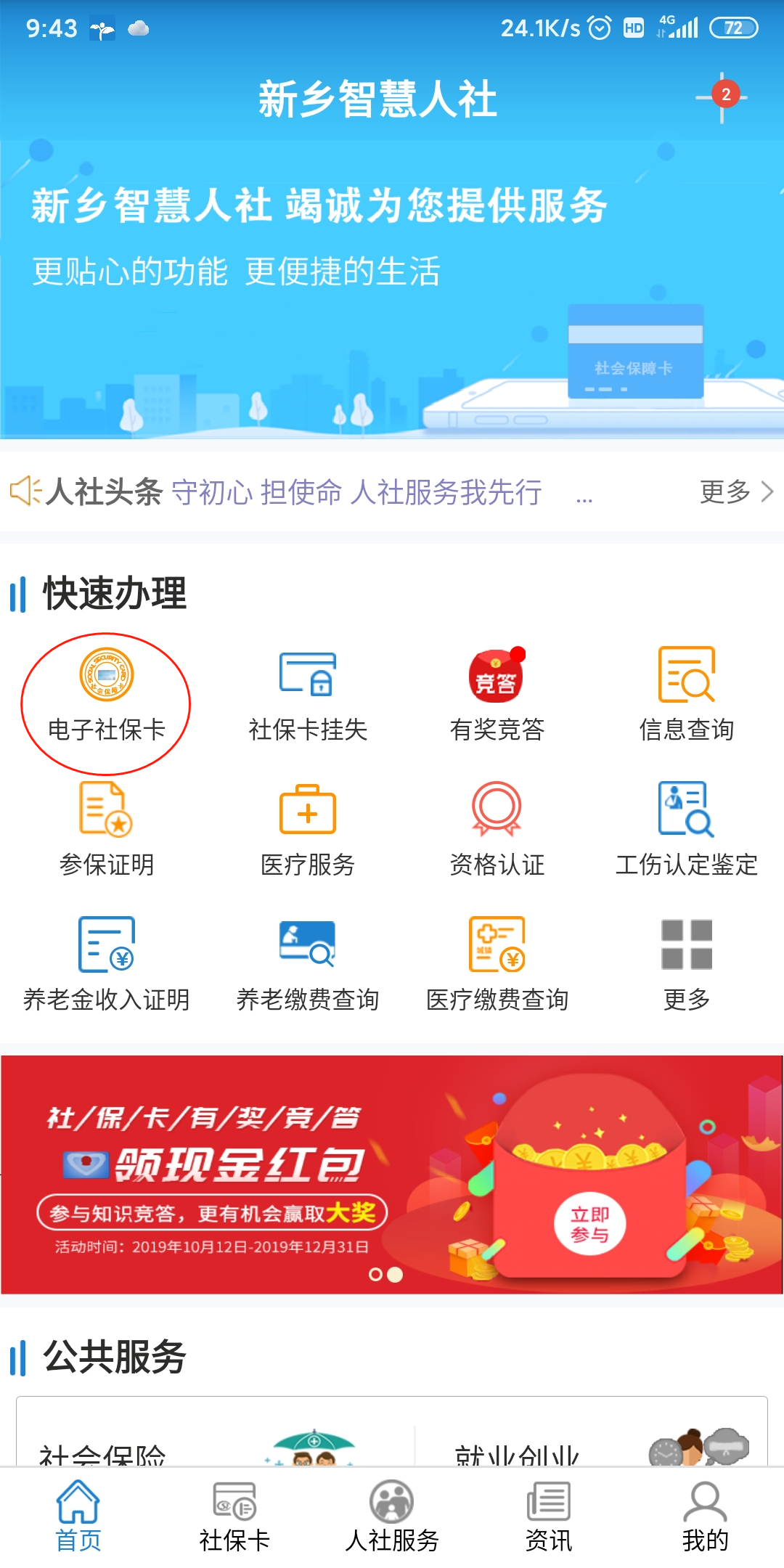784x1568 pixels.
Task: Open 医疗缴费查询 service
Action: [x=497, y=965]
